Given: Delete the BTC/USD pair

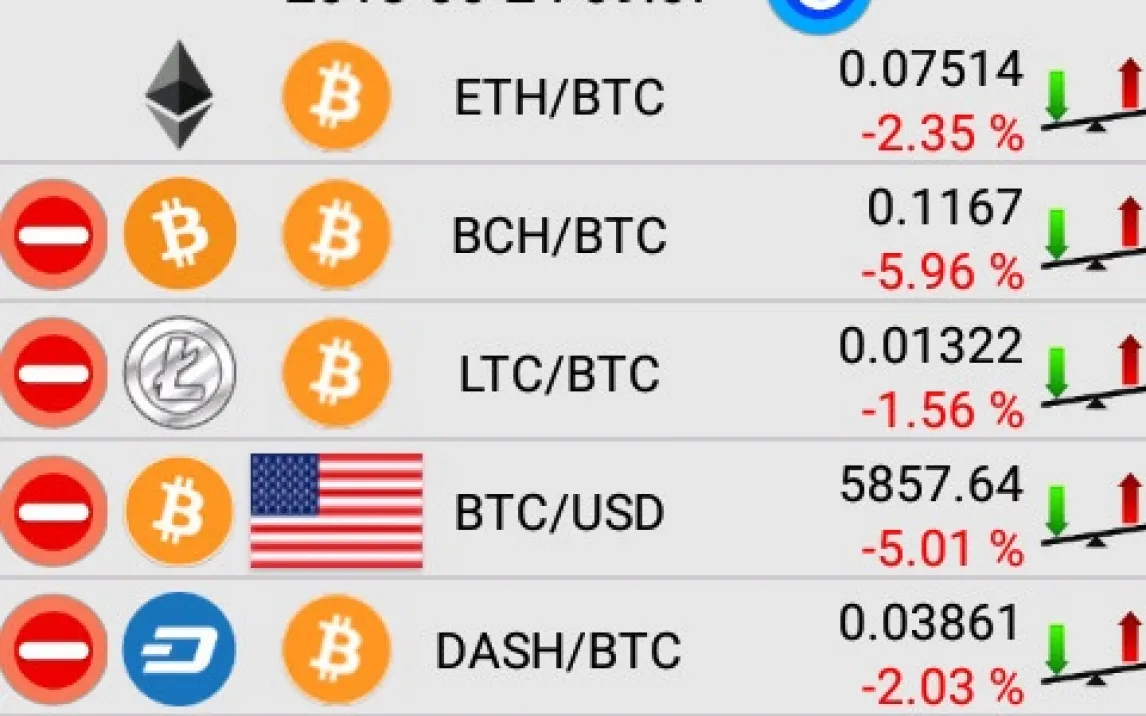Looking at the screenshot, I should tap(53, 512).
